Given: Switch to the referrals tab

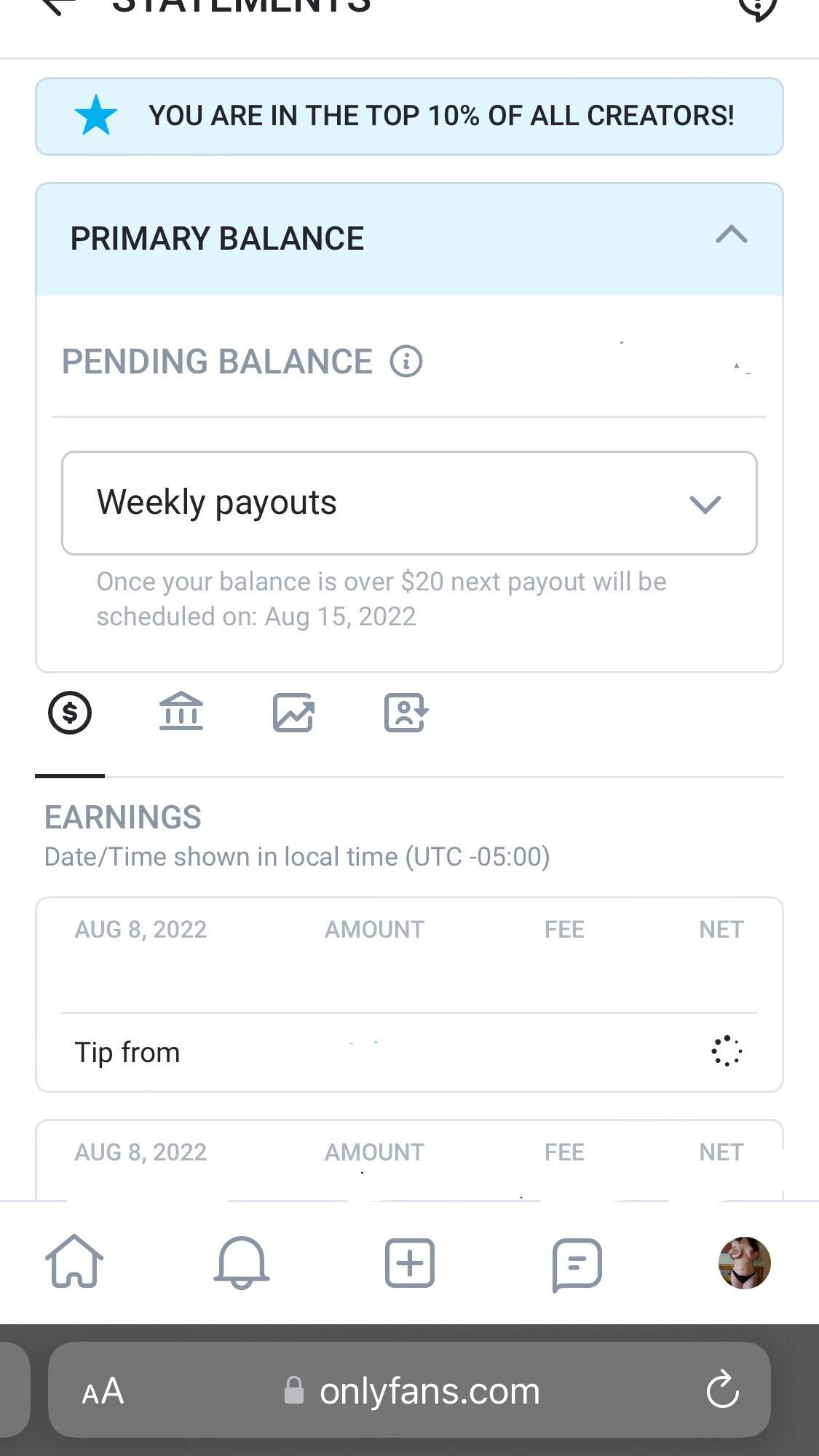Looking at the screenshot, I should [405, 713].
